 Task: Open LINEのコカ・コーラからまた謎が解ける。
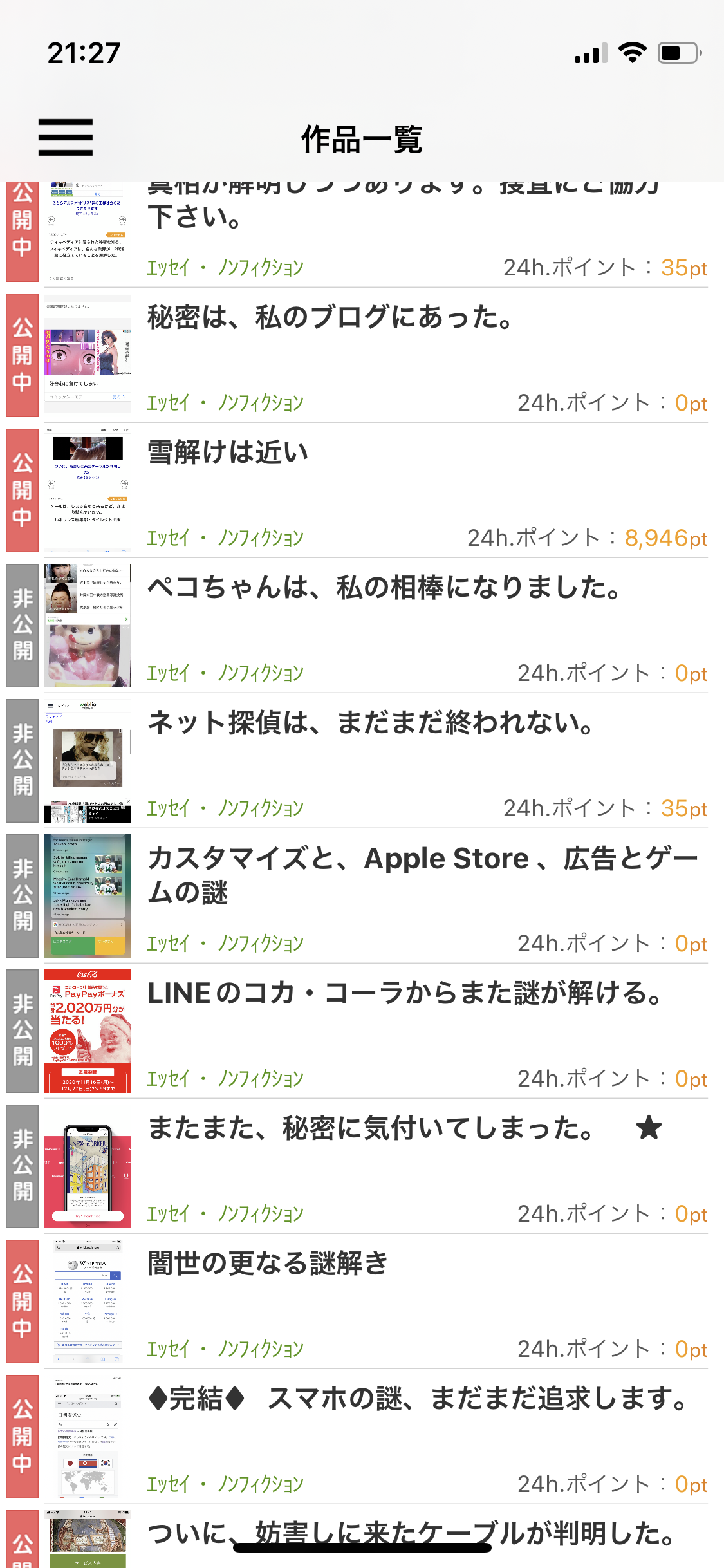click(404, 993)
